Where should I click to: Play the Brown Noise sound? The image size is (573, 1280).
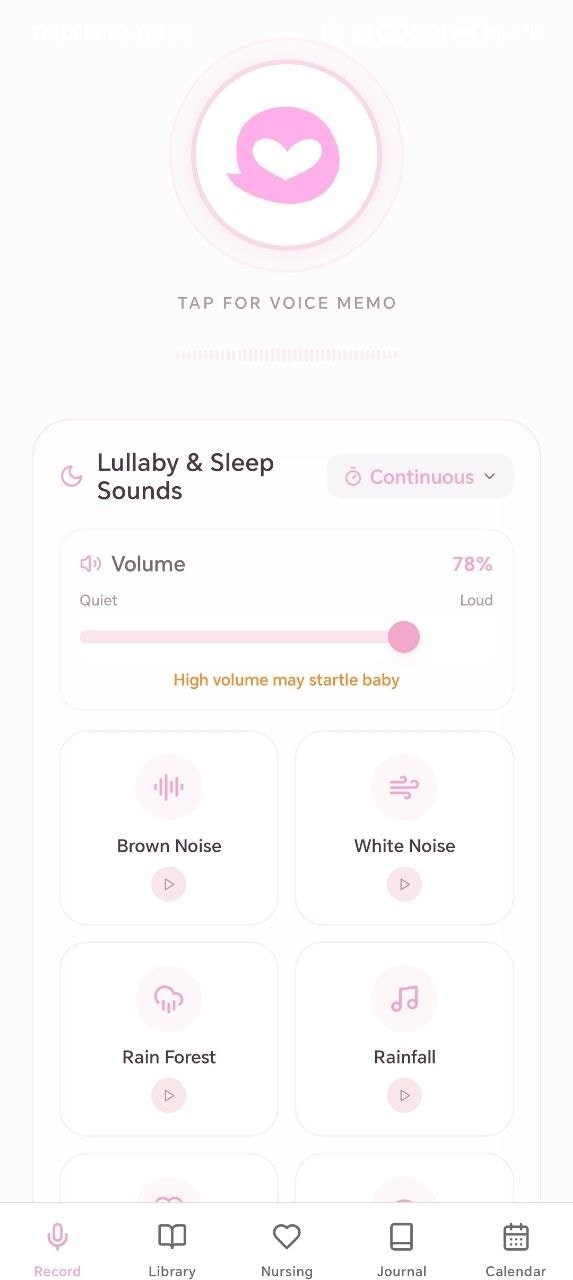(169, 885)
